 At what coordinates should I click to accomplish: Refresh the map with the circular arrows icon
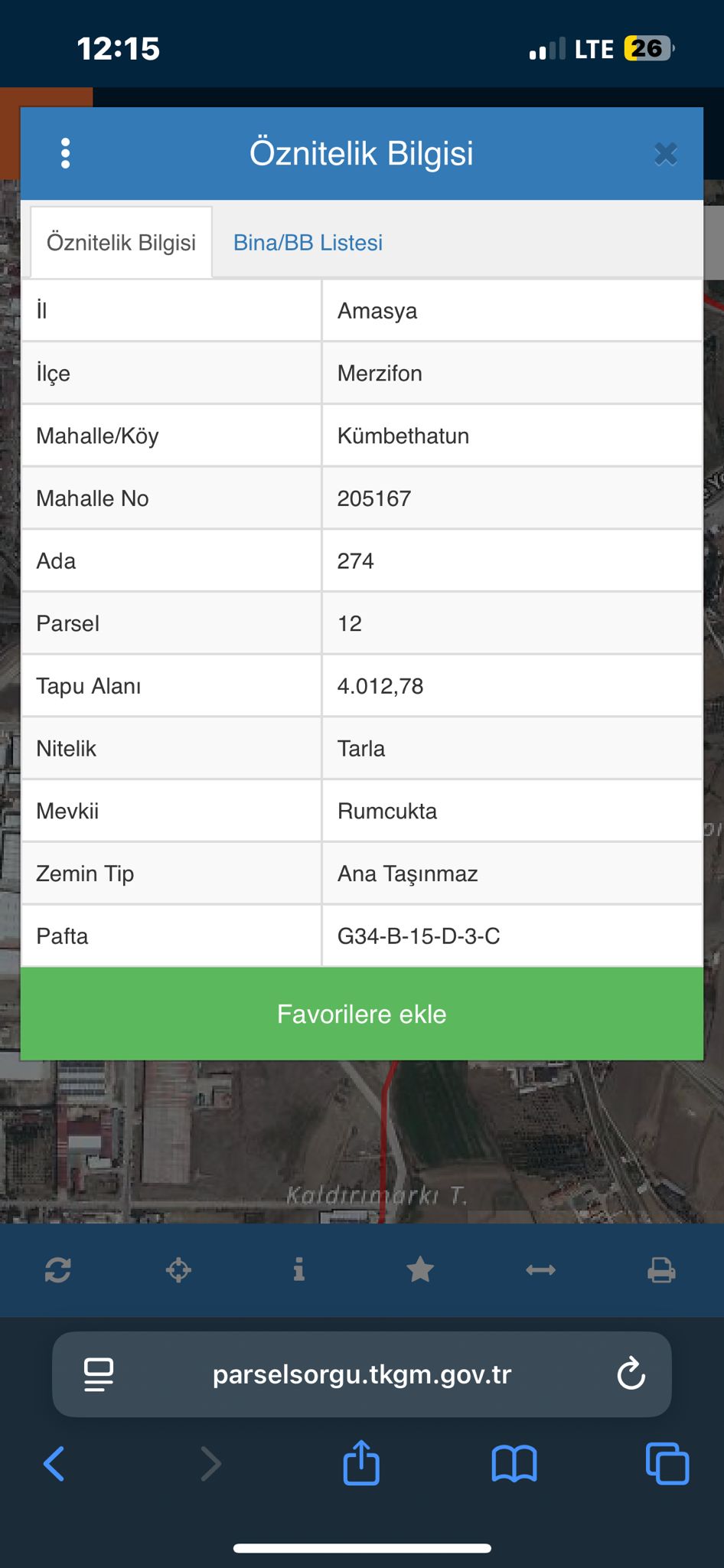pyautogui.click(x=58, y=1270)
